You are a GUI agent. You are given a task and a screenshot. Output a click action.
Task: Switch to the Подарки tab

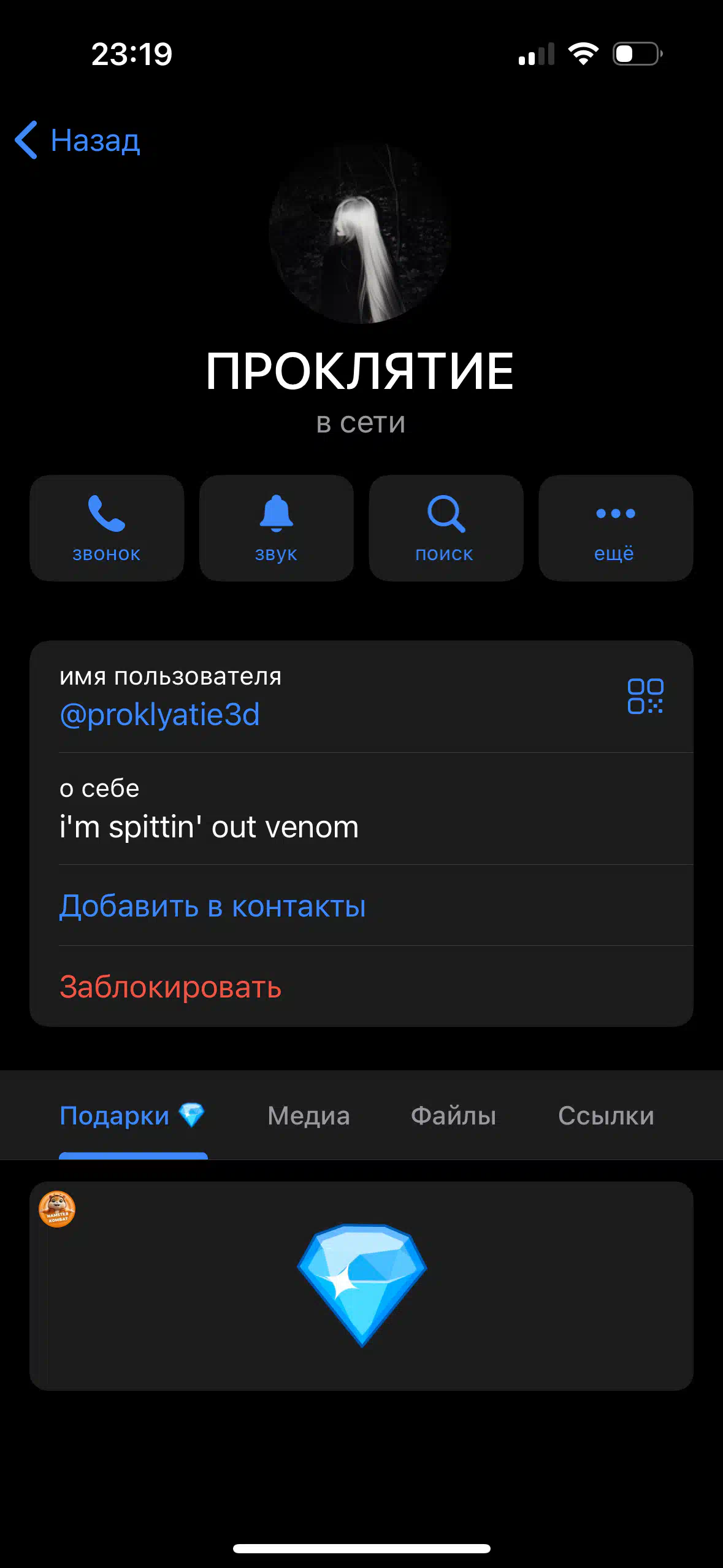132,1116
